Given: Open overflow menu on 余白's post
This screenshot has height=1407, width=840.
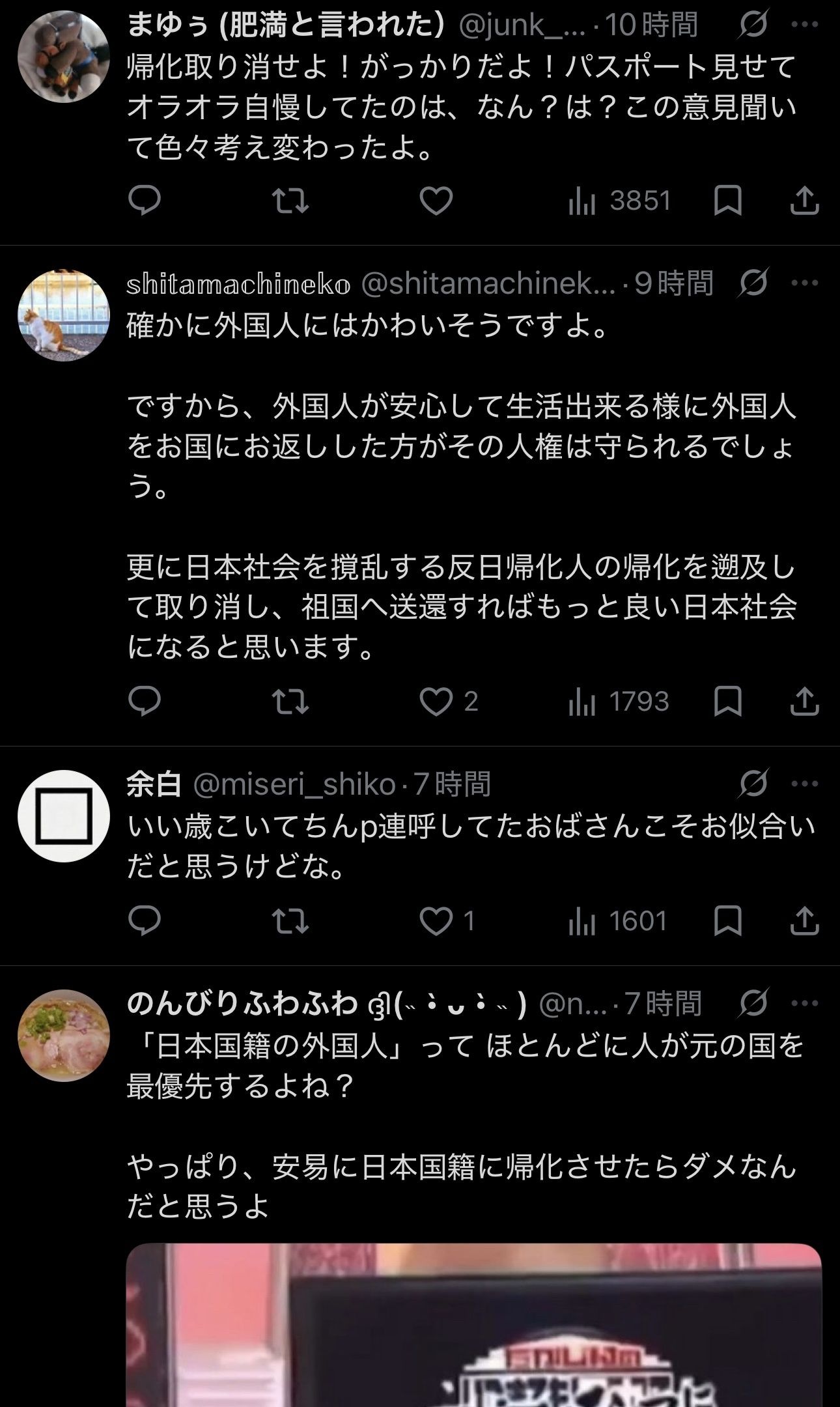Looking at the screenshot, I should click(804, 784).
